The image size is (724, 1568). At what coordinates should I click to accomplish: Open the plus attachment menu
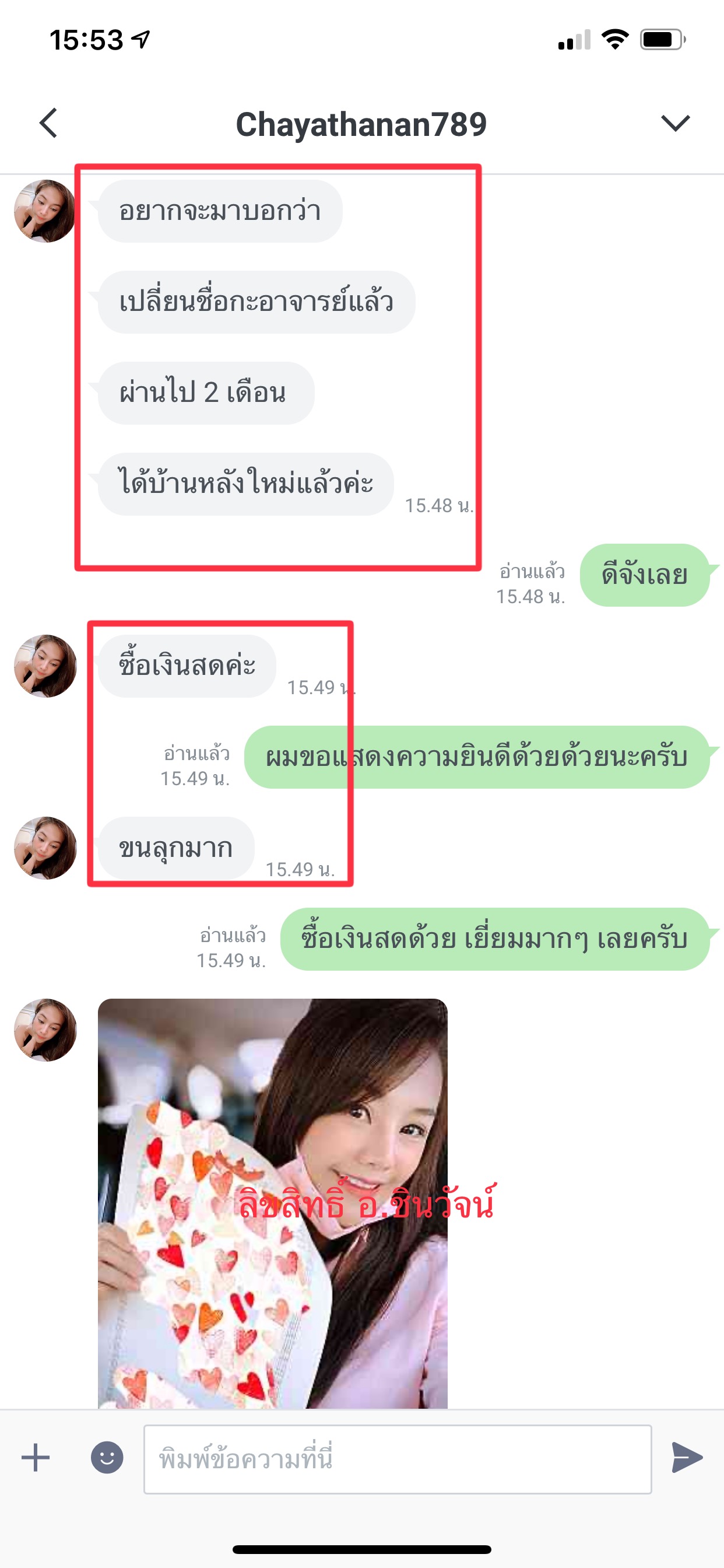tap(36, 1458)
